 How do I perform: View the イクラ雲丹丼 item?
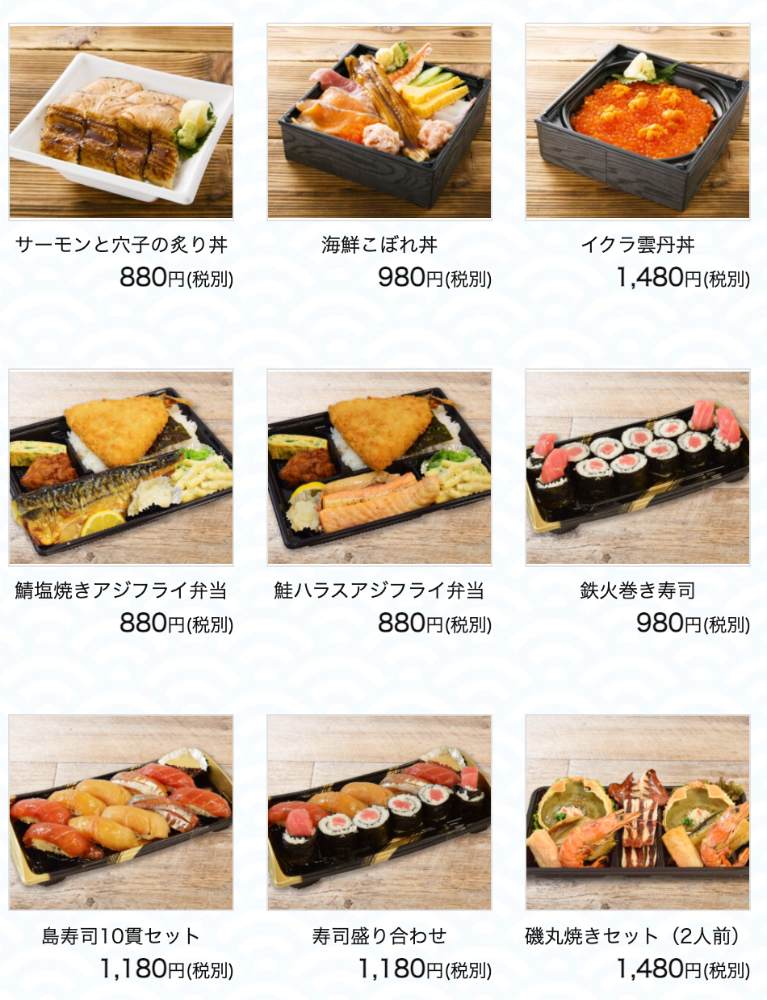pos(637,122)
